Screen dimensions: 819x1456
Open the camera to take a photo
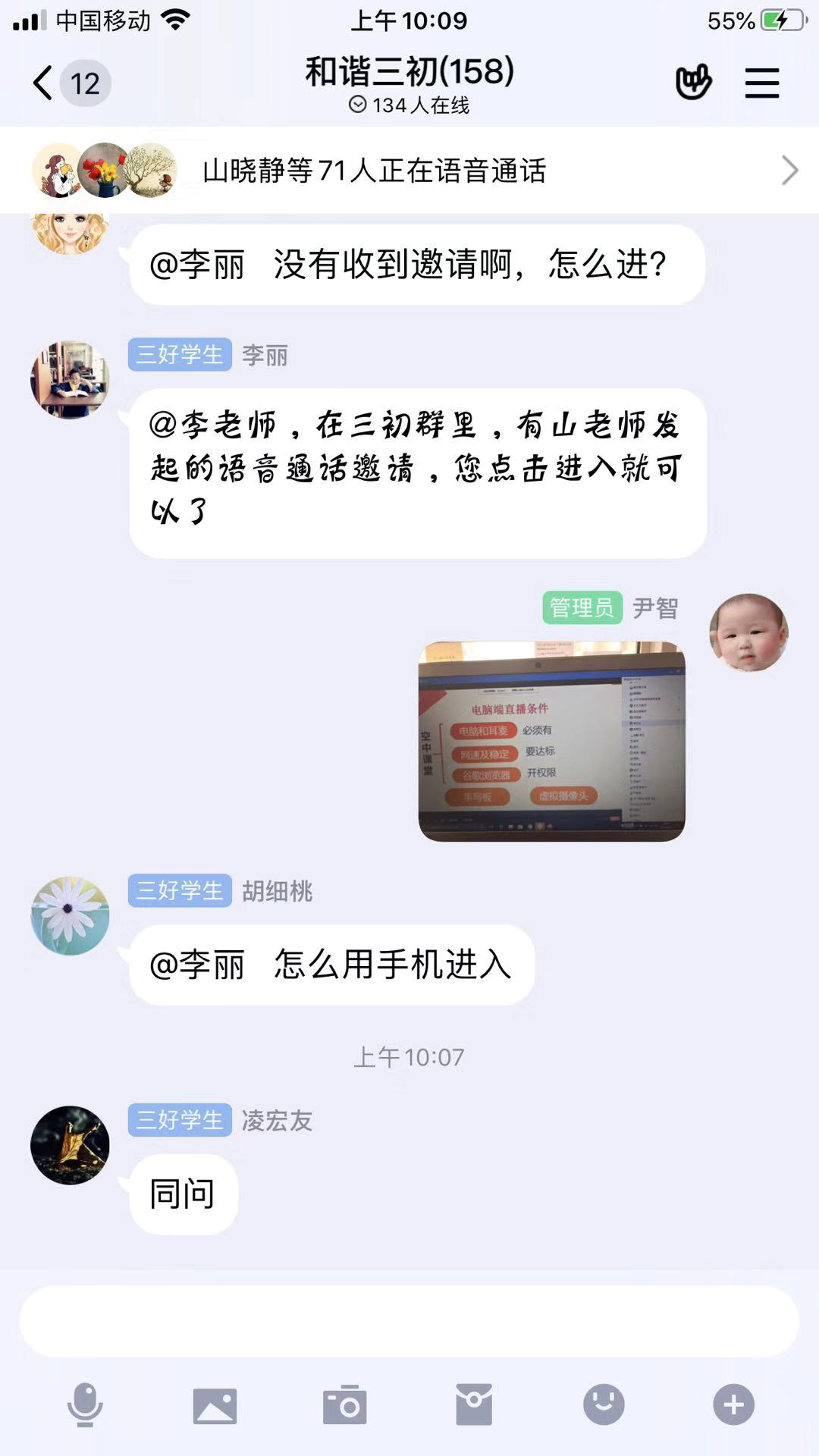[344, 1405]
